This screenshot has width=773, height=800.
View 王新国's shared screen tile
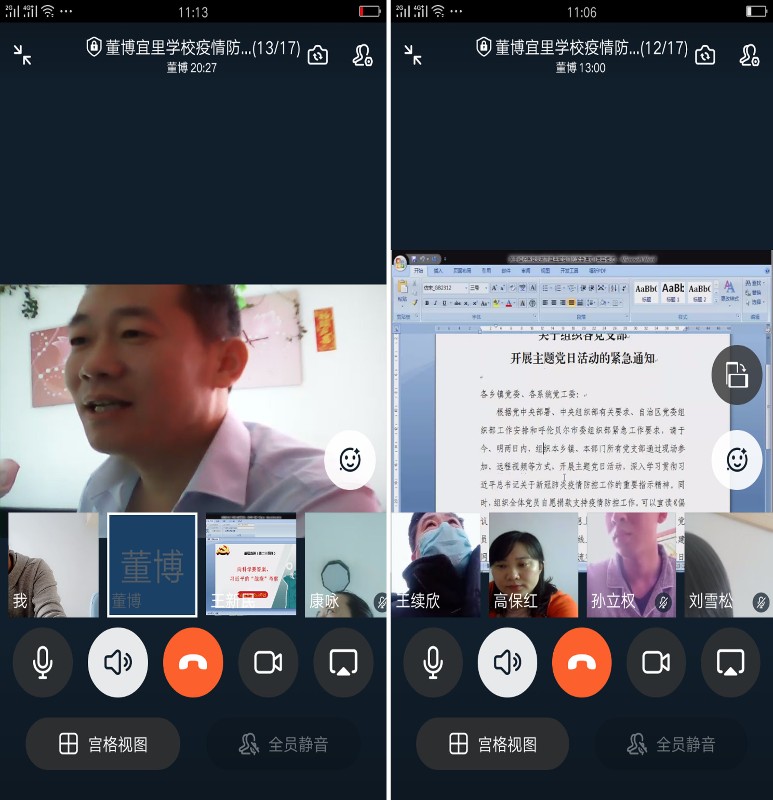coord(250,565)
